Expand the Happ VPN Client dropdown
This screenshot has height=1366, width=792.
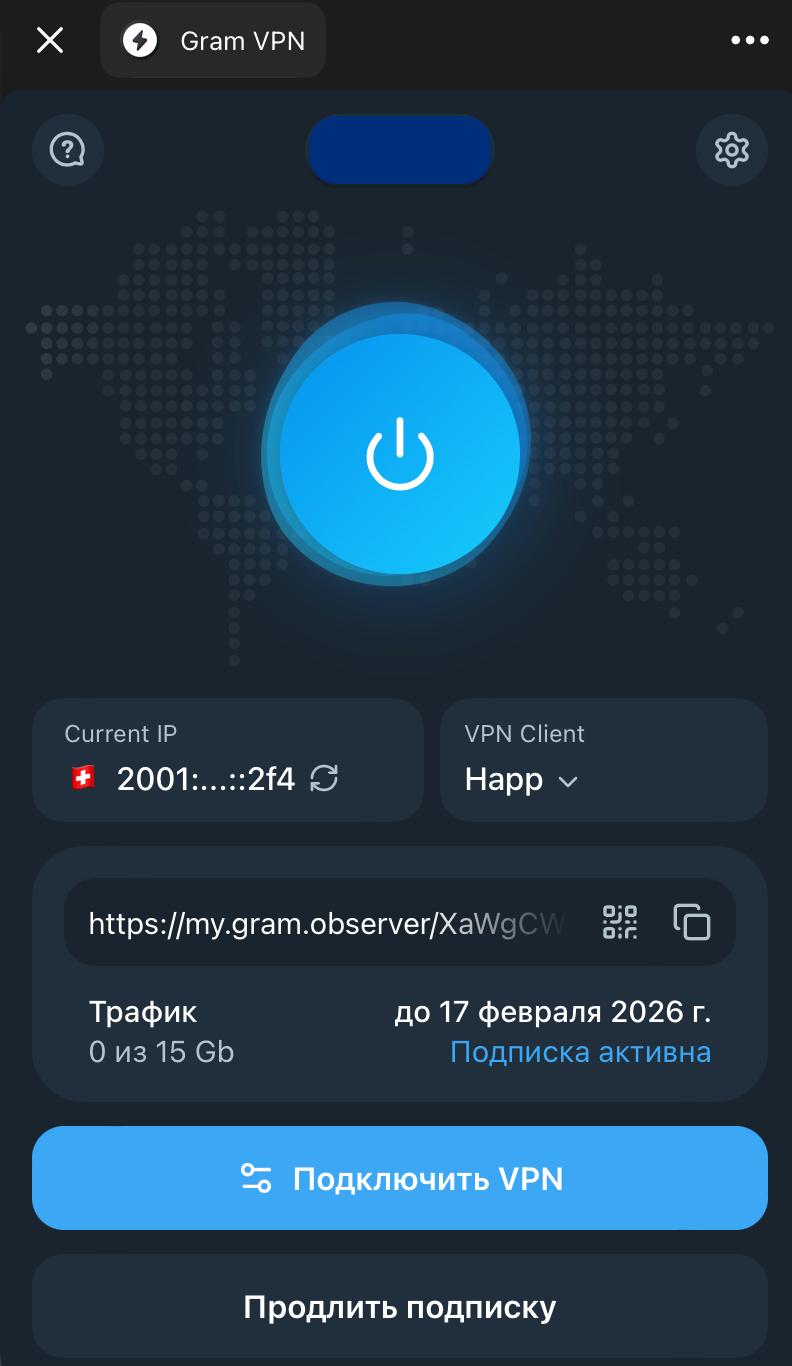(522, 780)
